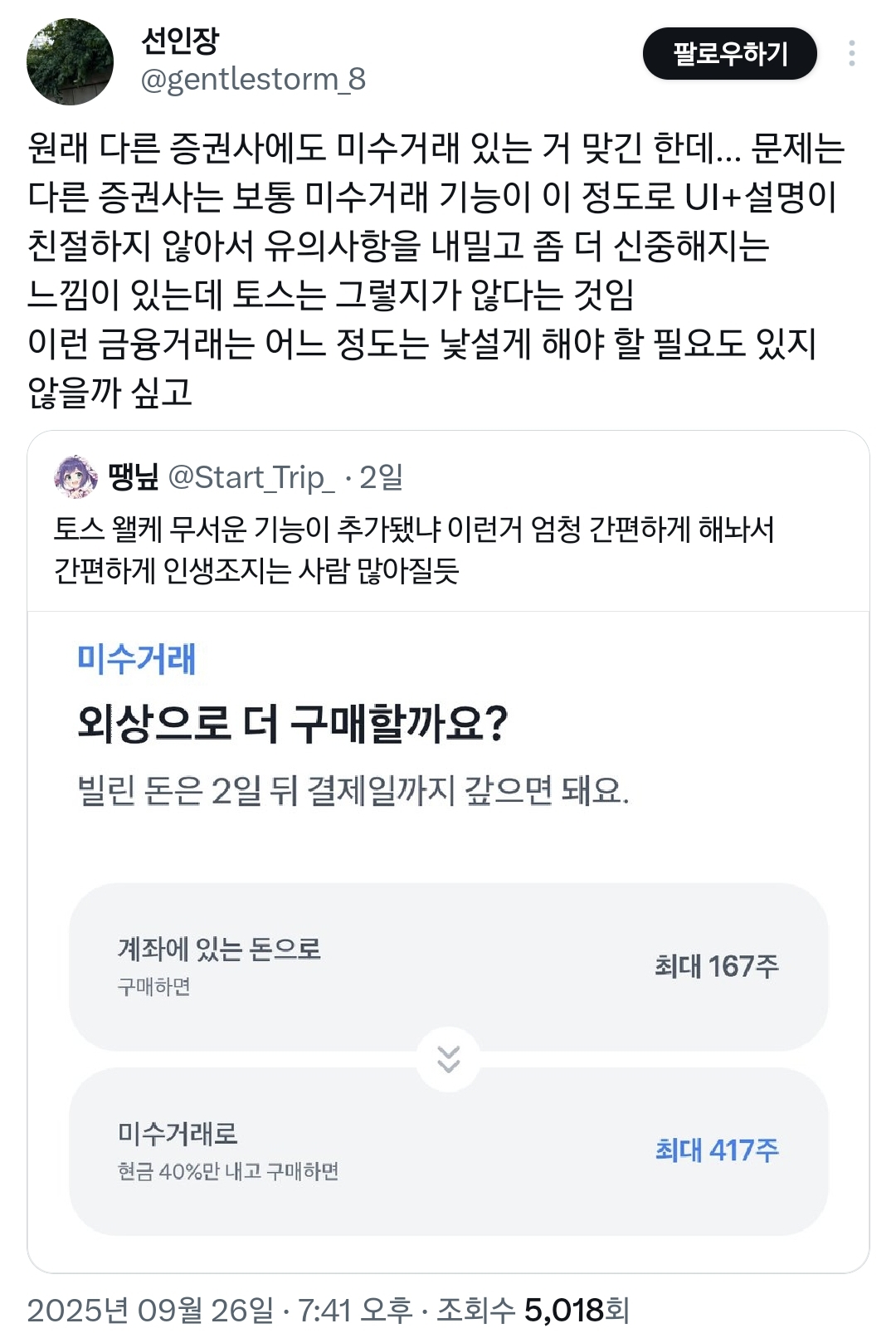
Task: Click 땡닢's avatar in the quoted tweet
Action: tap(75, 476)
